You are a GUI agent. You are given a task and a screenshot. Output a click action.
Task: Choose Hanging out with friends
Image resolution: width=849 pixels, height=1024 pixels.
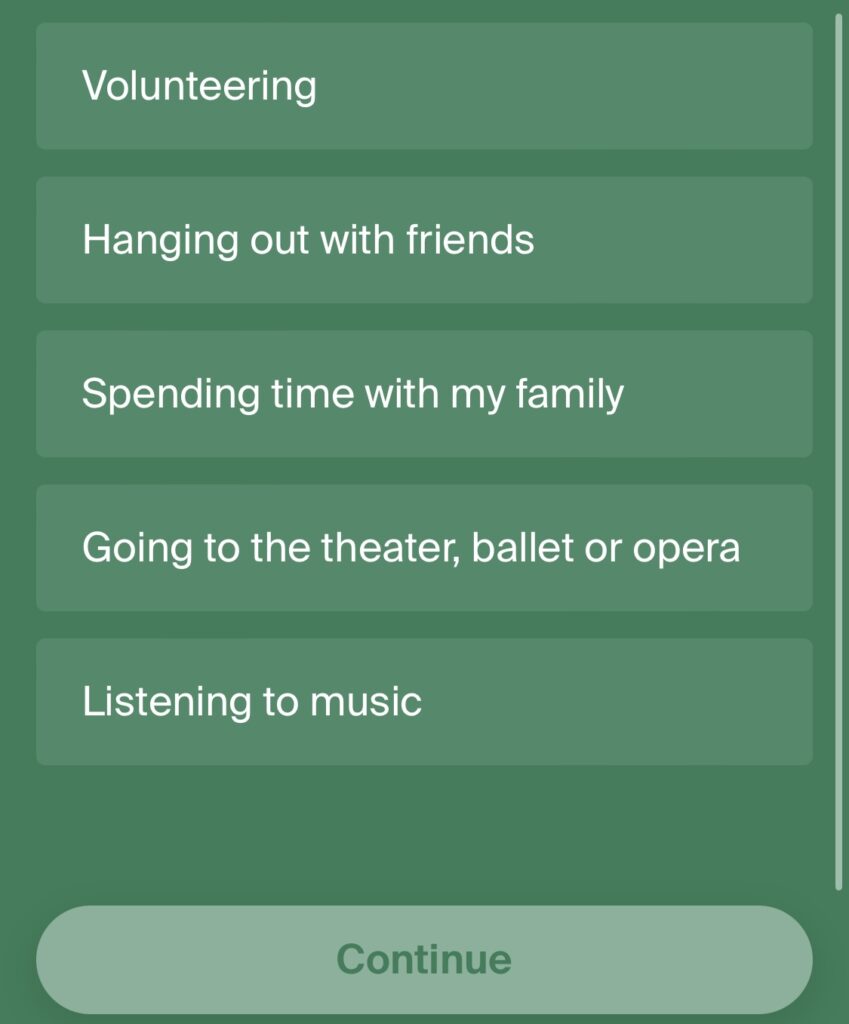(424, 240)
